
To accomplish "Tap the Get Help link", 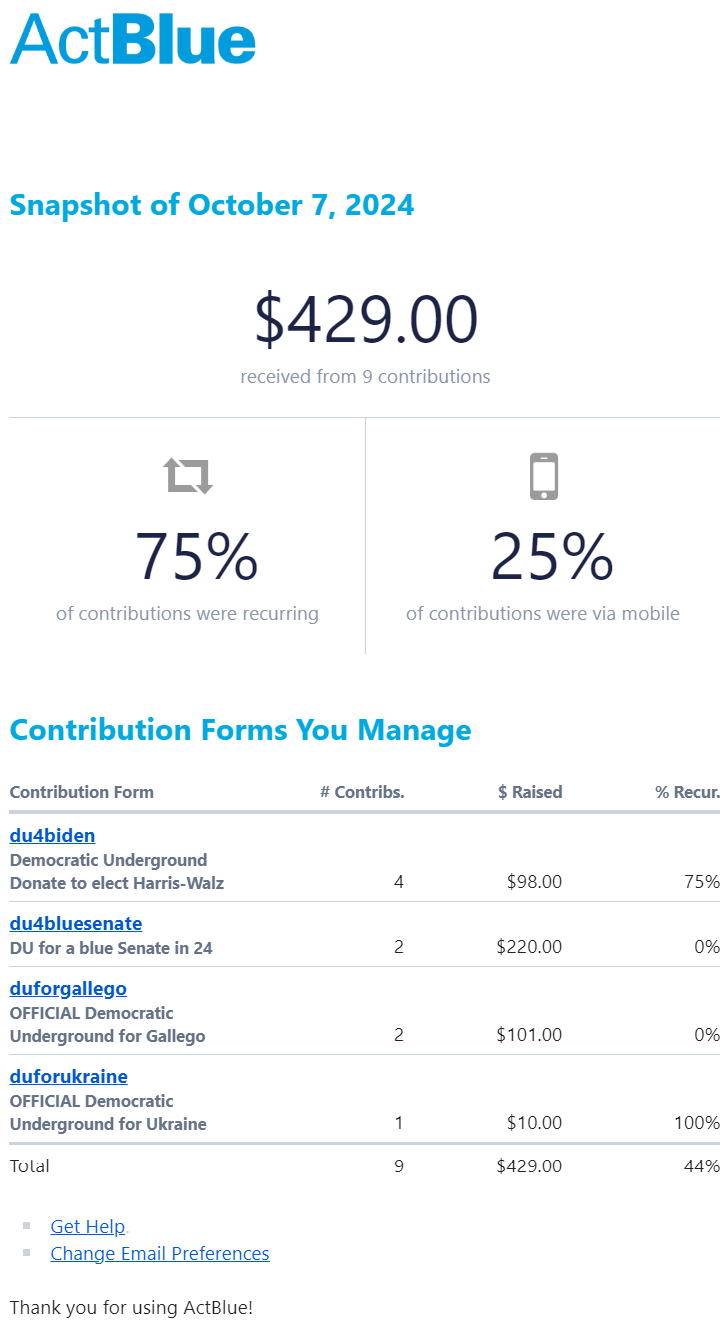I will click(x=88, y=1227).
